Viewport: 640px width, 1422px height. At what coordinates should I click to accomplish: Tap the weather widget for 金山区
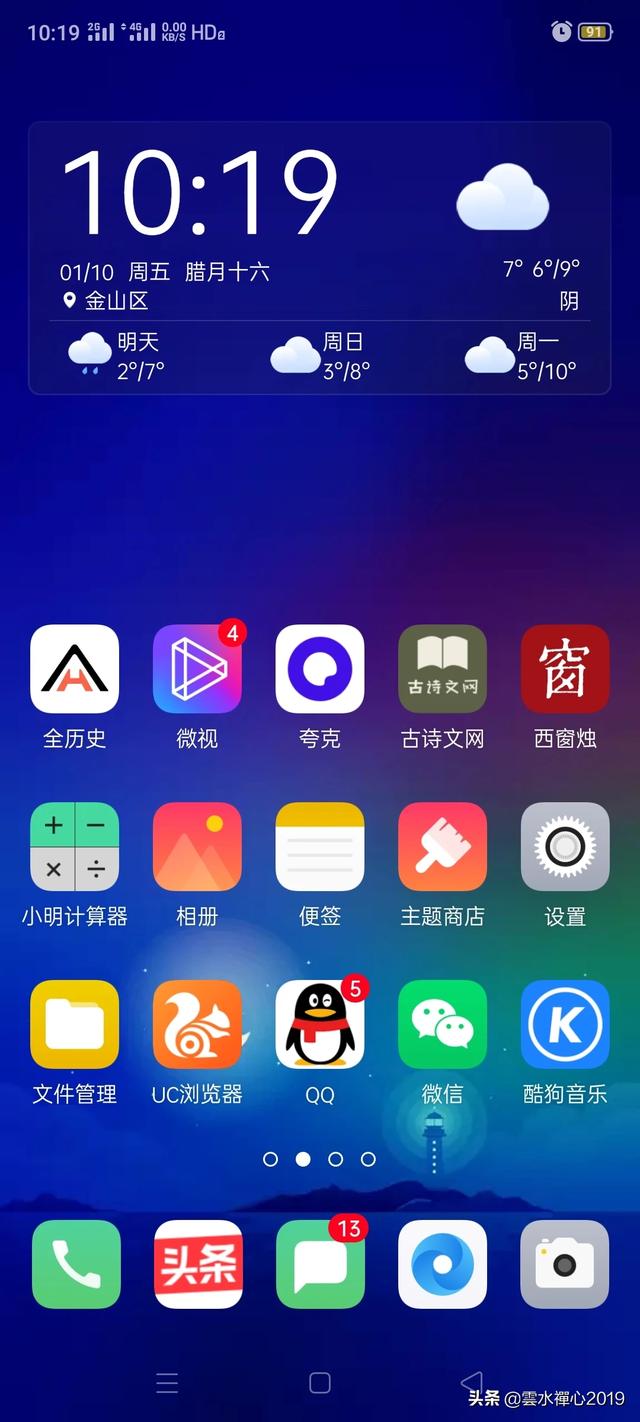(x=320, y=258)
